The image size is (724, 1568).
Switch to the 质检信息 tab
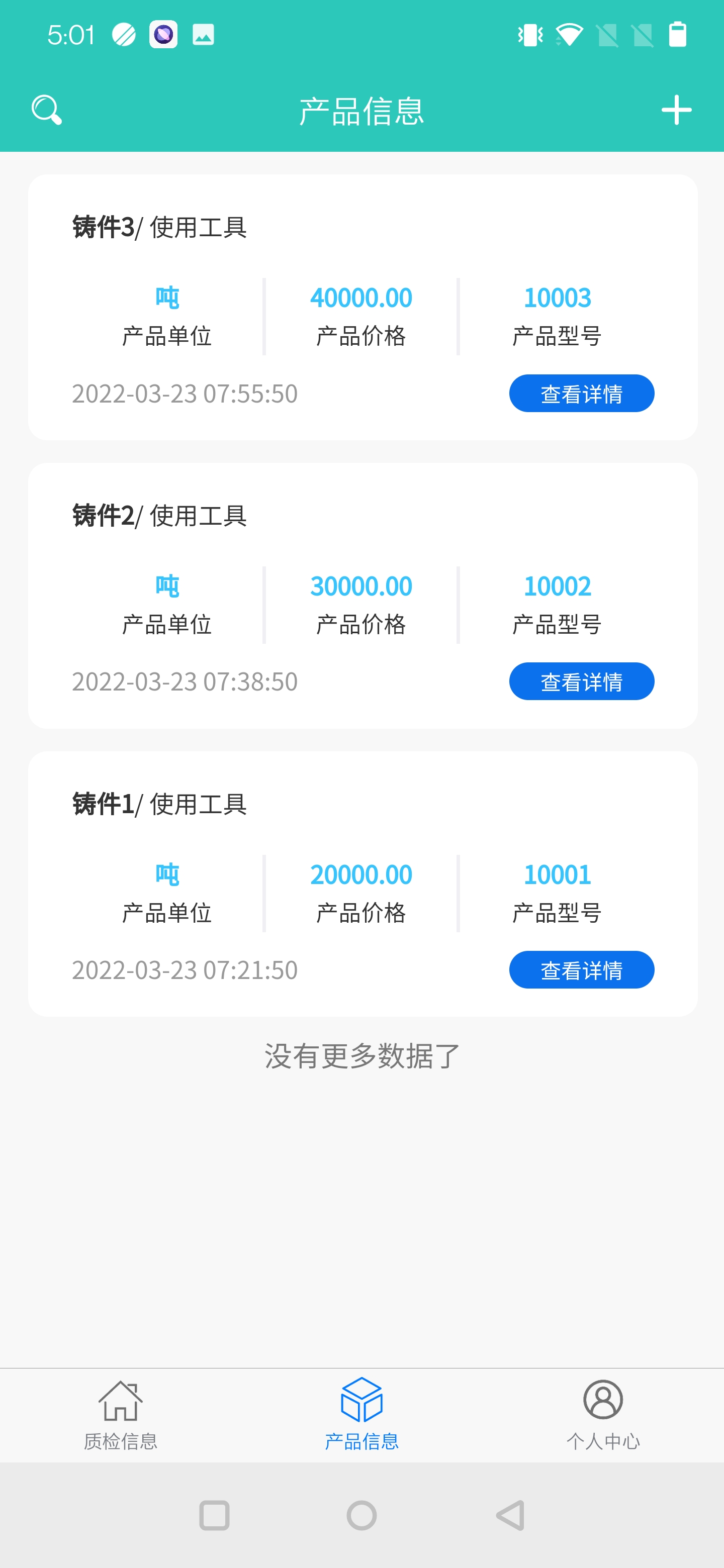click(x=121, y=1415)
